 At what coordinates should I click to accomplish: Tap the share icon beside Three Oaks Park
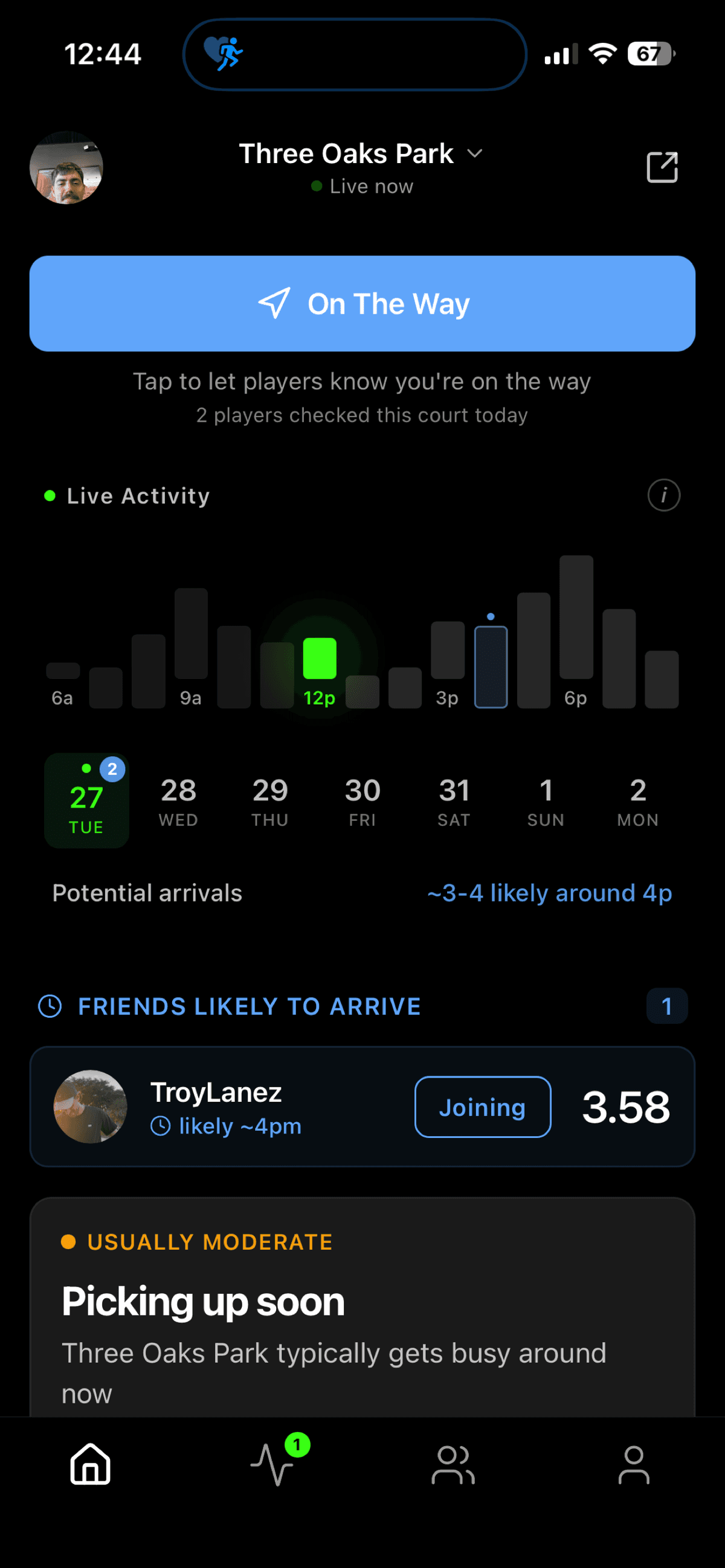[662, 167]
